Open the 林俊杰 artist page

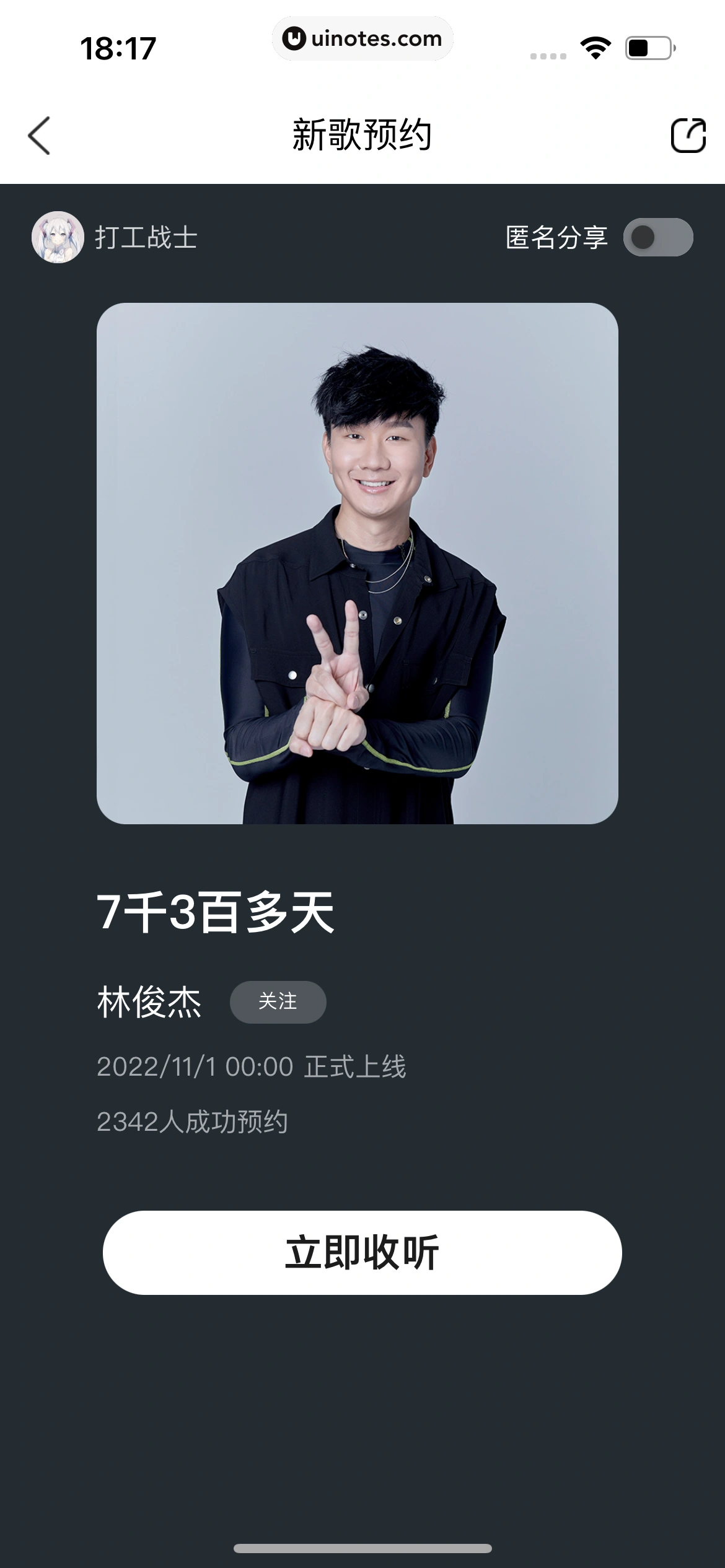(x=149, y=1001)
